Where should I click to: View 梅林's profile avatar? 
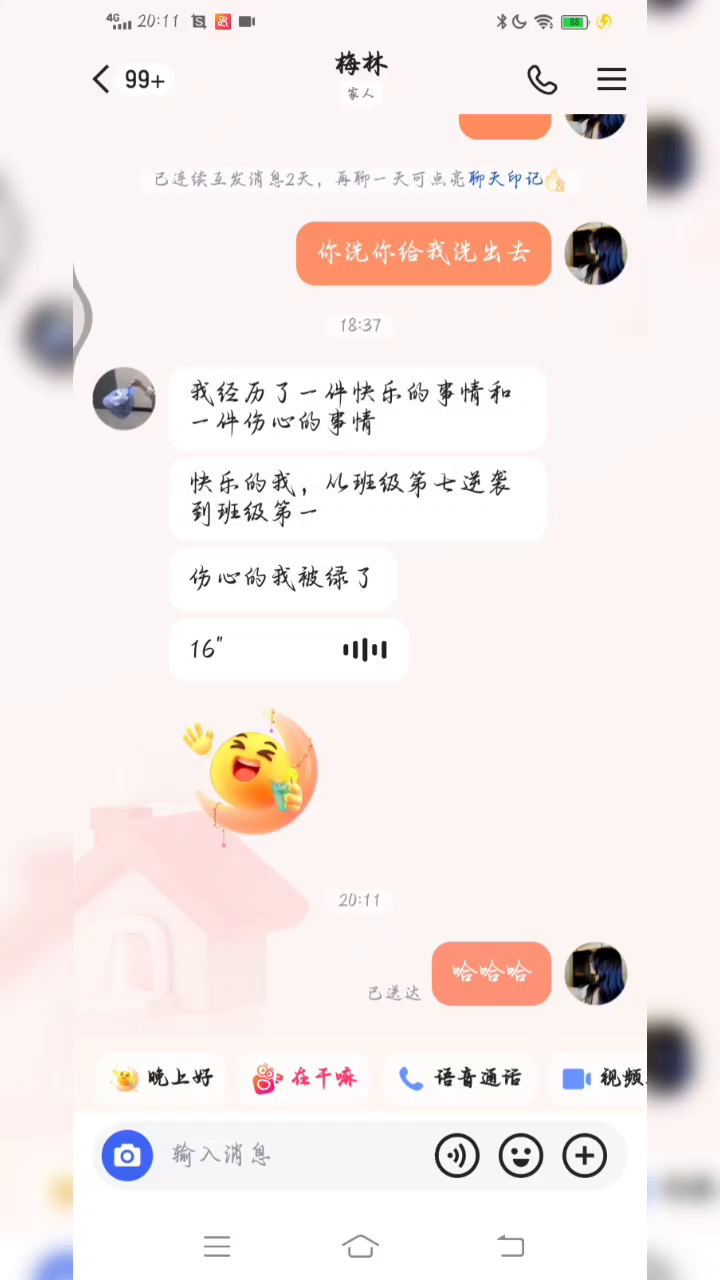click(124, 399)
